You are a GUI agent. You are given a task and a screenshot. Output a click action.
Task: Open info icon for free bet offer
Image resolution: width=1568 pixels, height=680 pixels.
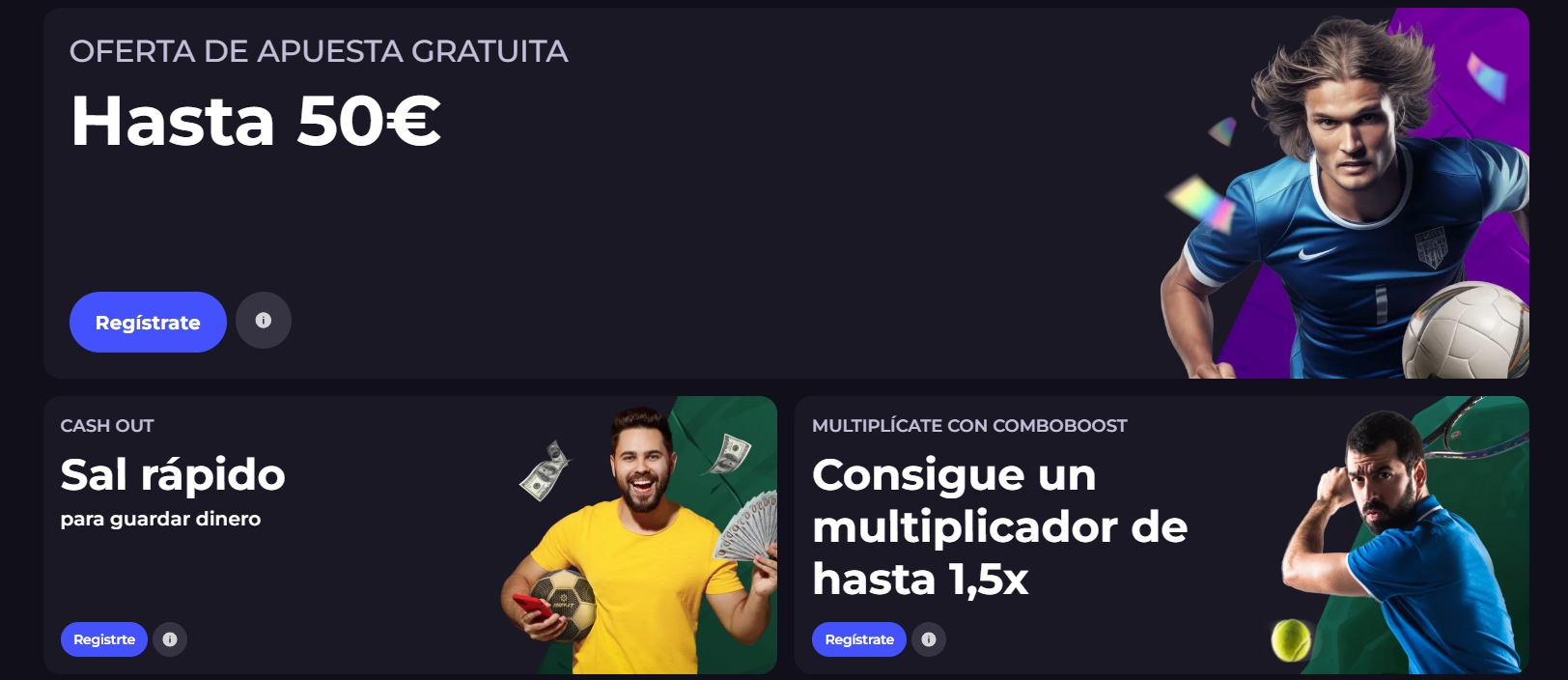click(264, 321)
